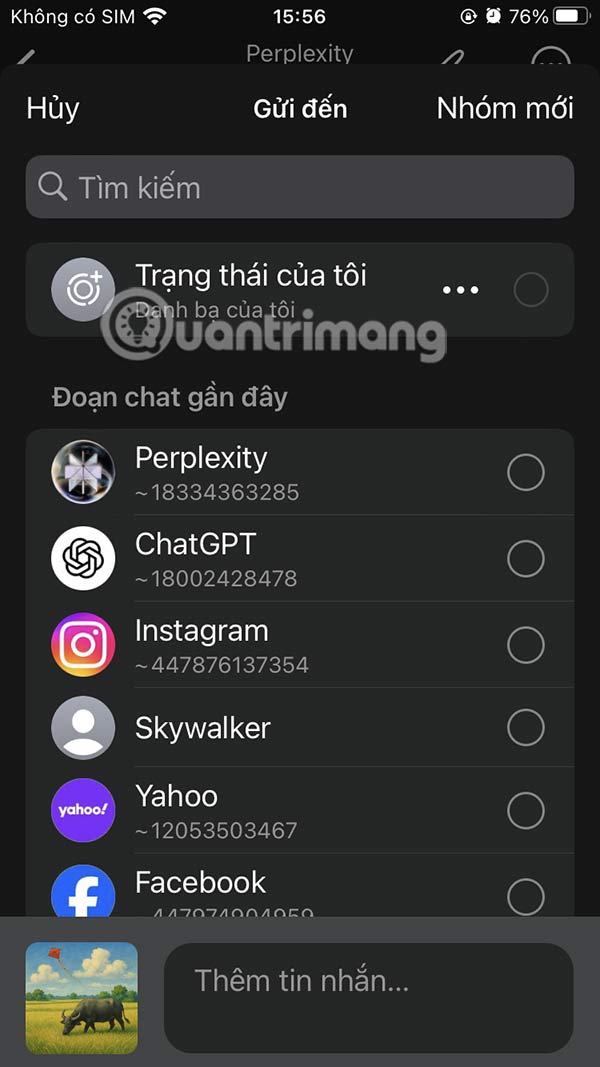Screen dimensions: 600x1067
Task: Choose ChatGPT in the recent chats
Action: point(526,560)
